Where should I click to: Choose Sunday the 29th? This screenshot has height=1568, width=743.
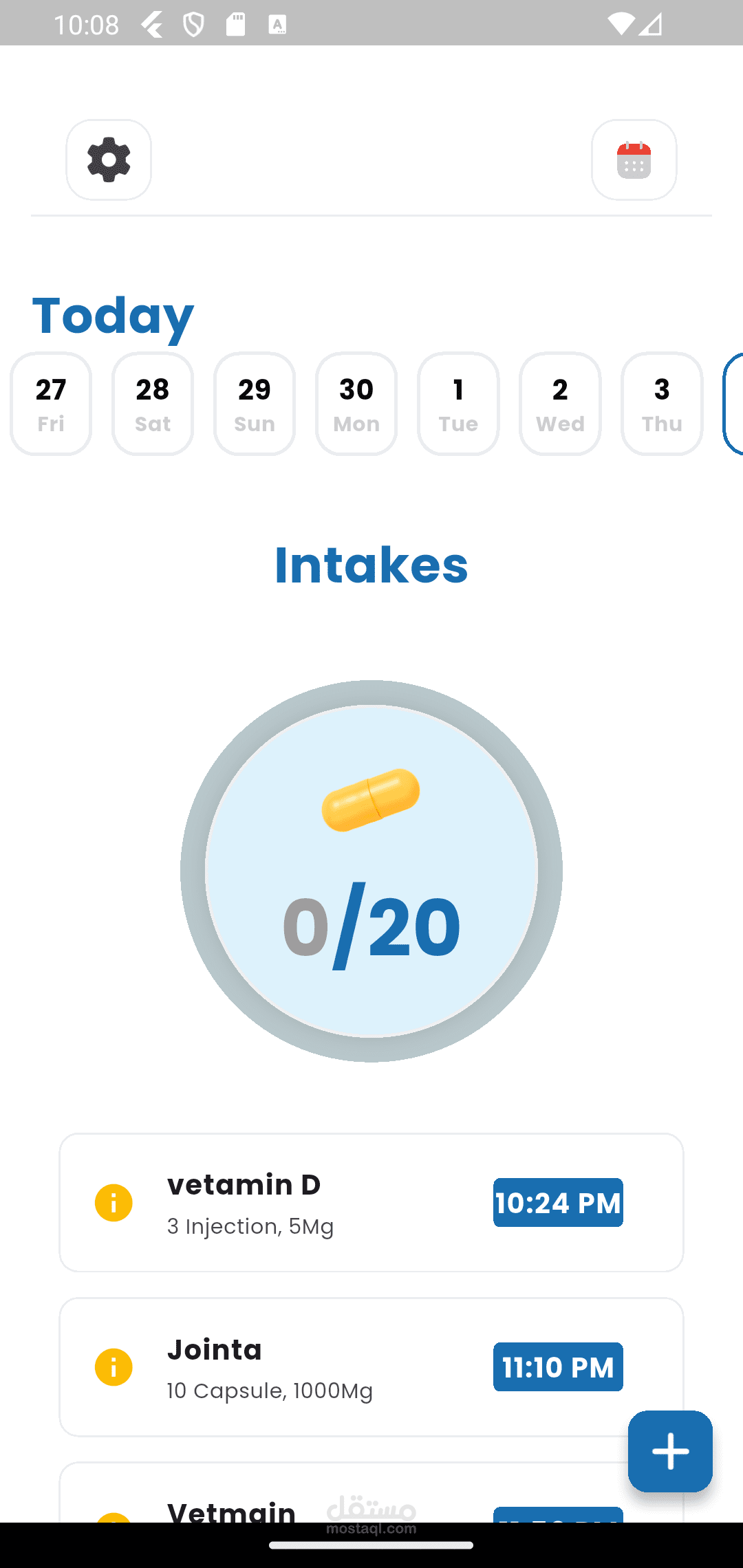coord(255,404)
